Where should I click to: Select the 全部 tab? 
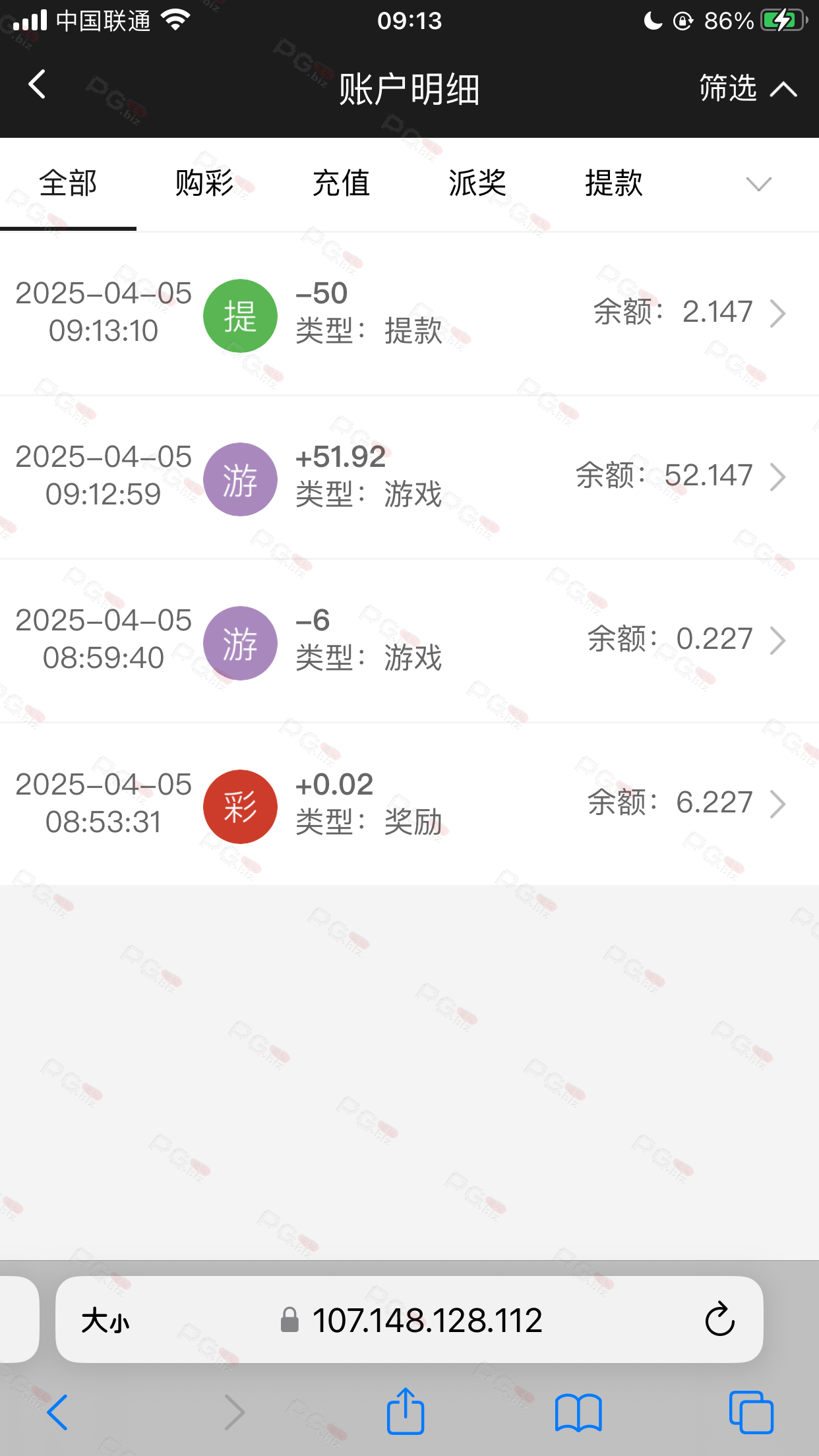68,183
